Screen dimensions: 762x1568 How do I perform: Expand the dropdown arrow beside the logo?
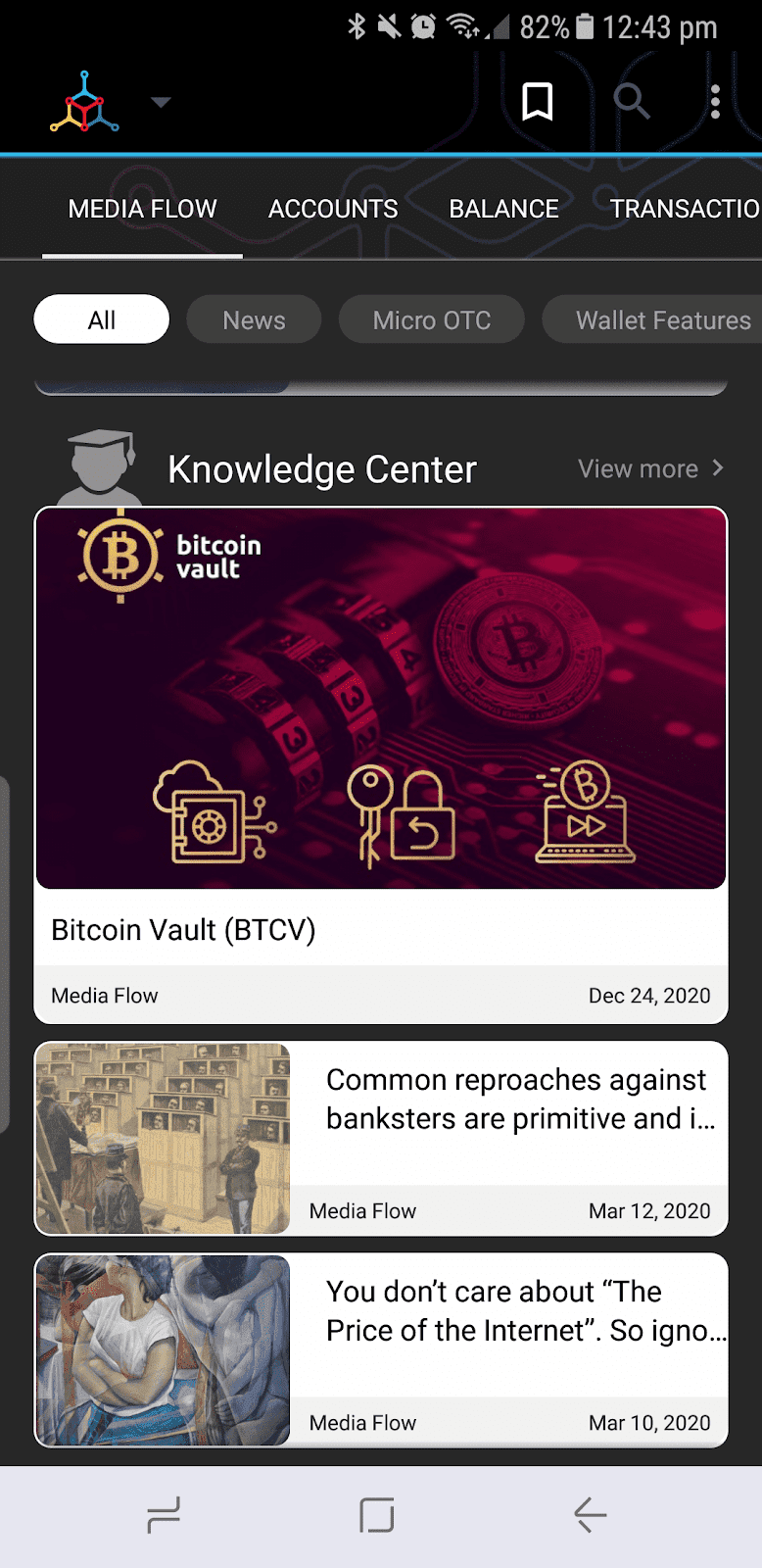(x=162, y=101)
